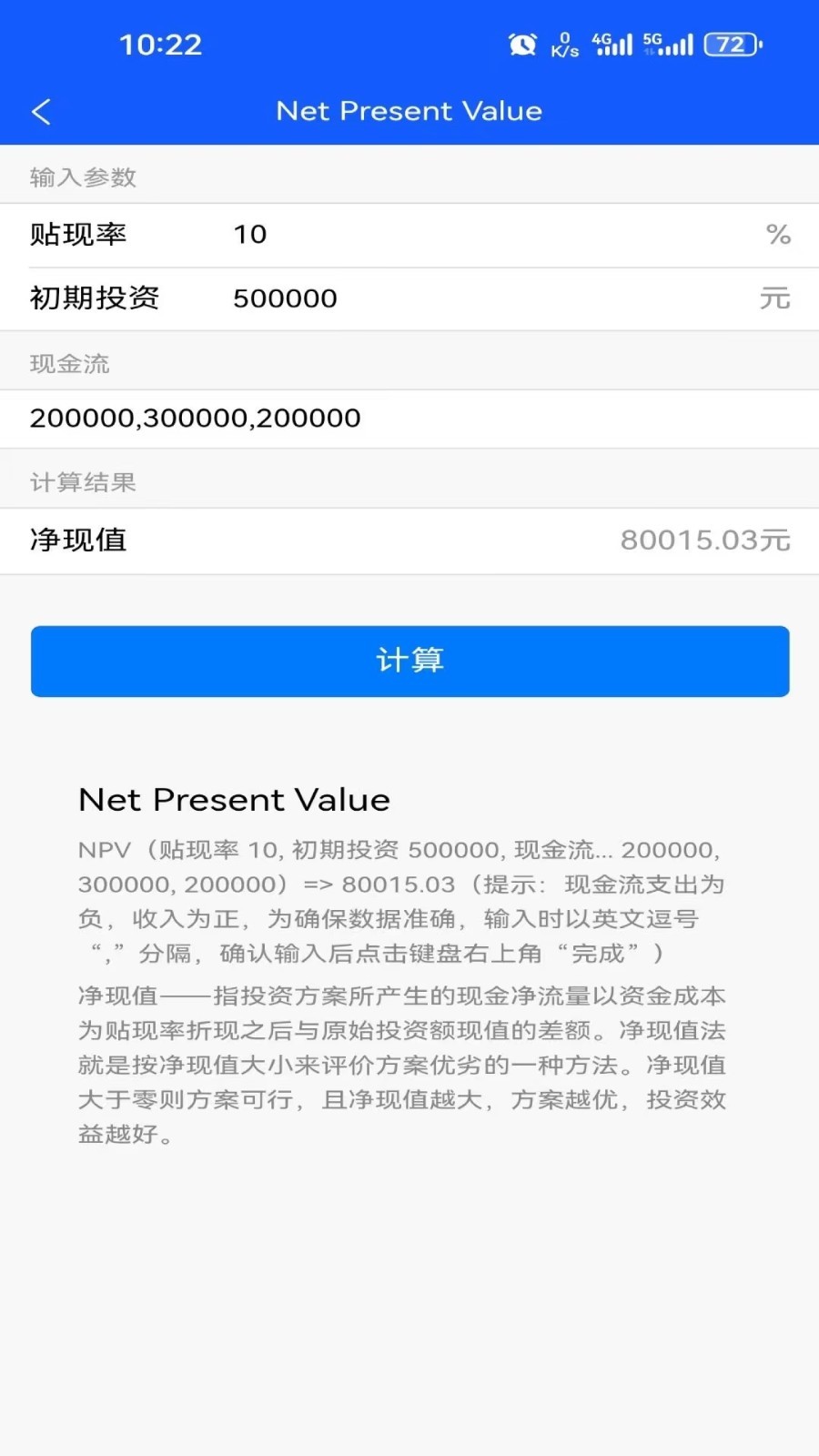
Task: Edit the 贴现率 discount rate field
Action: pyautogui.click(x=491, y=235)
